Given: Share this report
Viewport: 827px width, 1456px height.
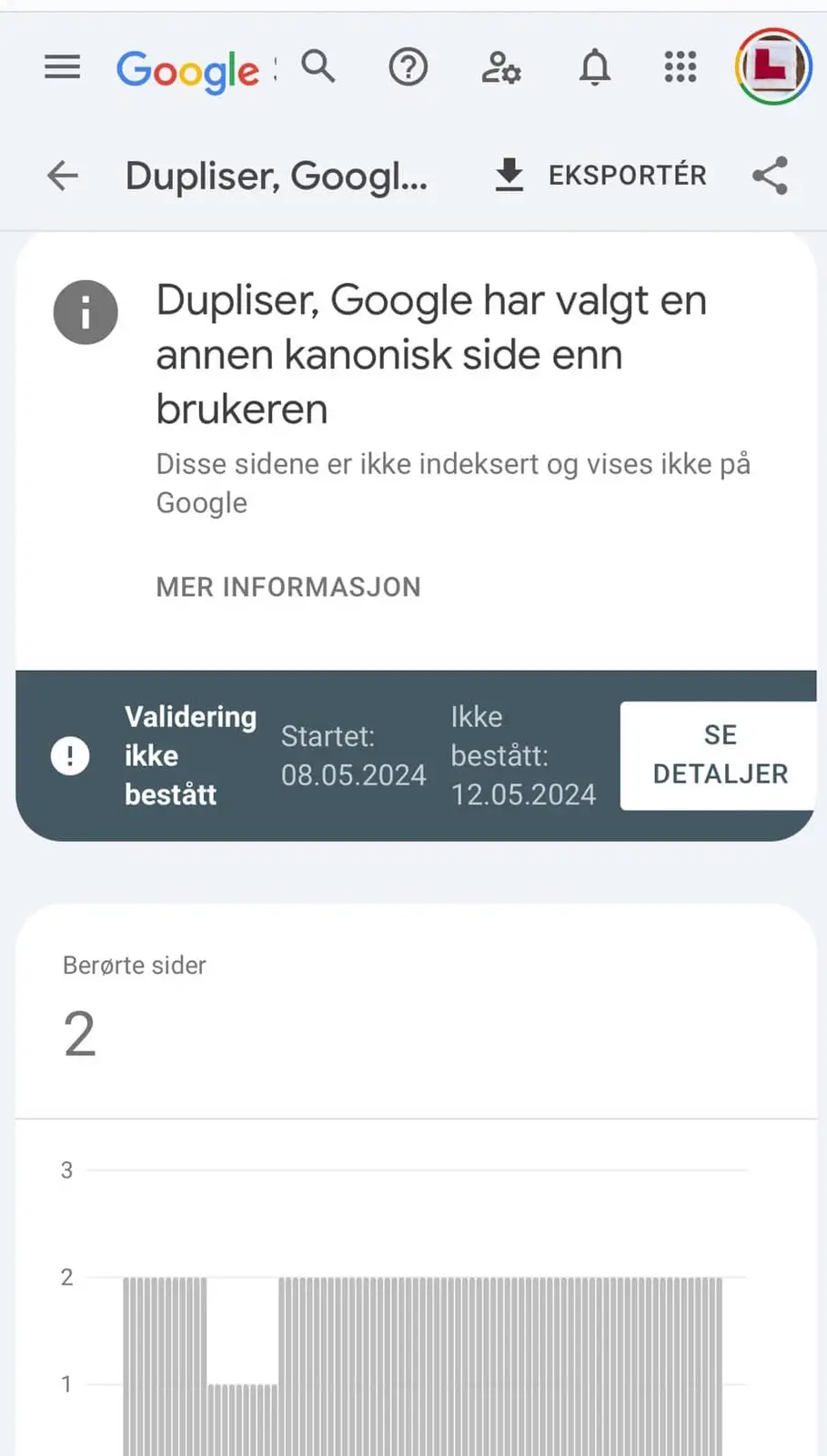Looking at the screenshot, I should pyautogui.click(x=770, y=176).
